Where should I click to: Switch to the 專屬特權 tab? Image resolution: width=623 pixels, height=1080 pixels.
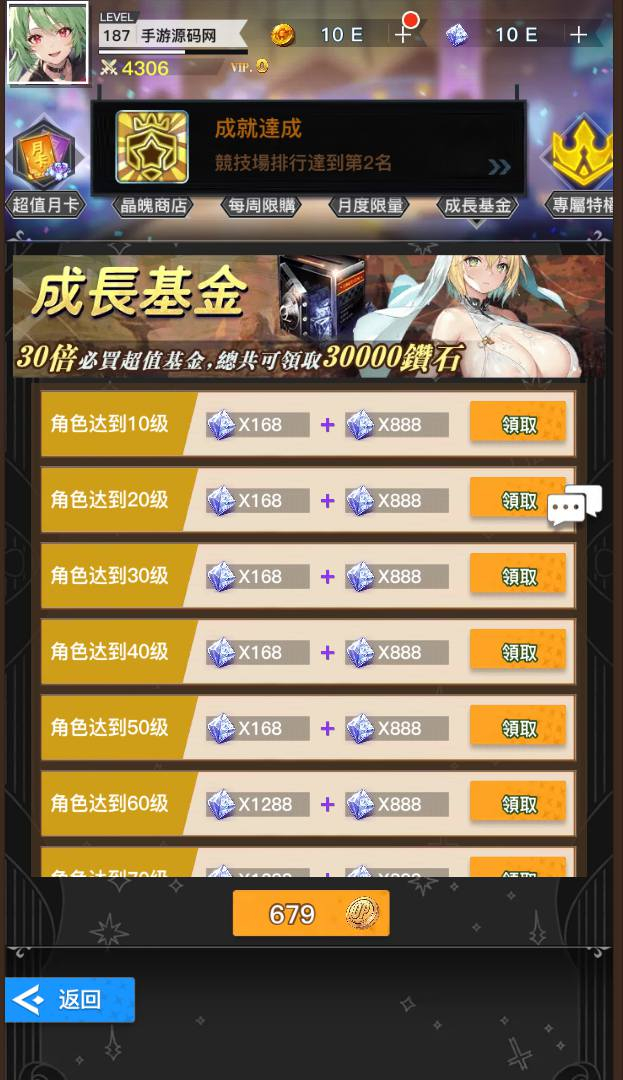582,205
